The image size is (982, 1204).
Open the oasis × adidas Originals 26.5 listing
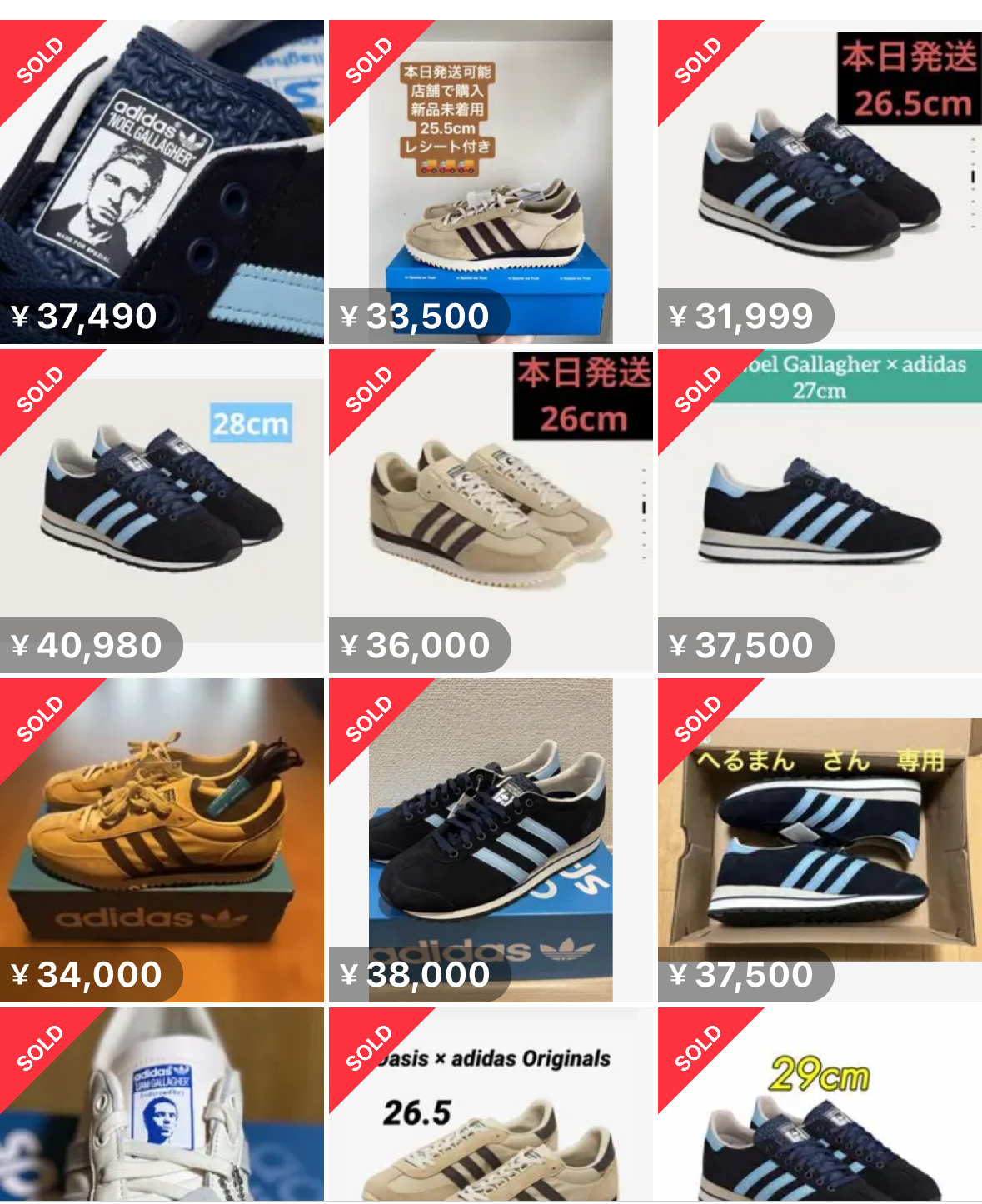tap(491, 1104)
